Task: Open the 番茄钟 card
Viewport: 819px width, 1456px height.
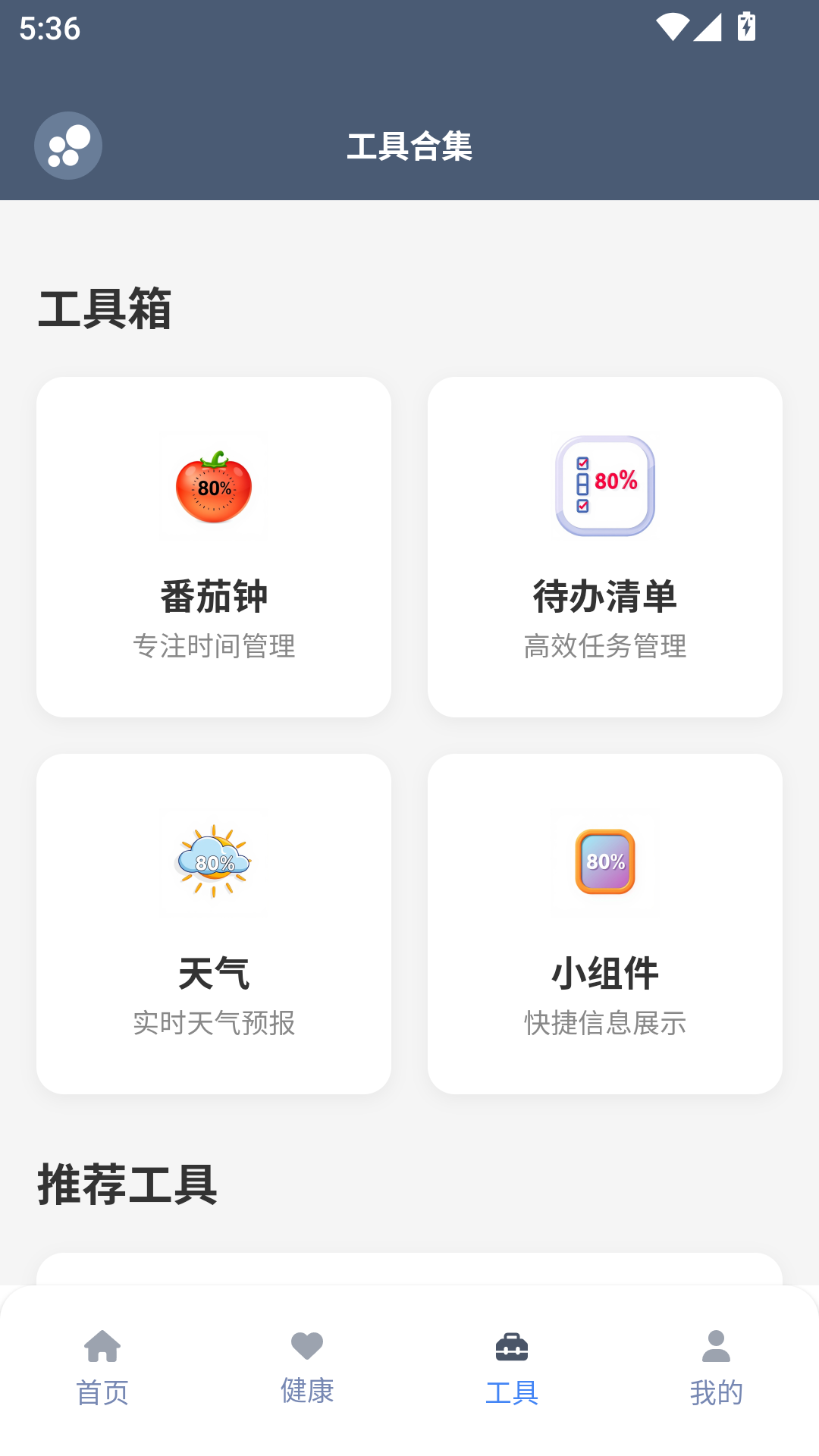Action: tap(214, 546)
